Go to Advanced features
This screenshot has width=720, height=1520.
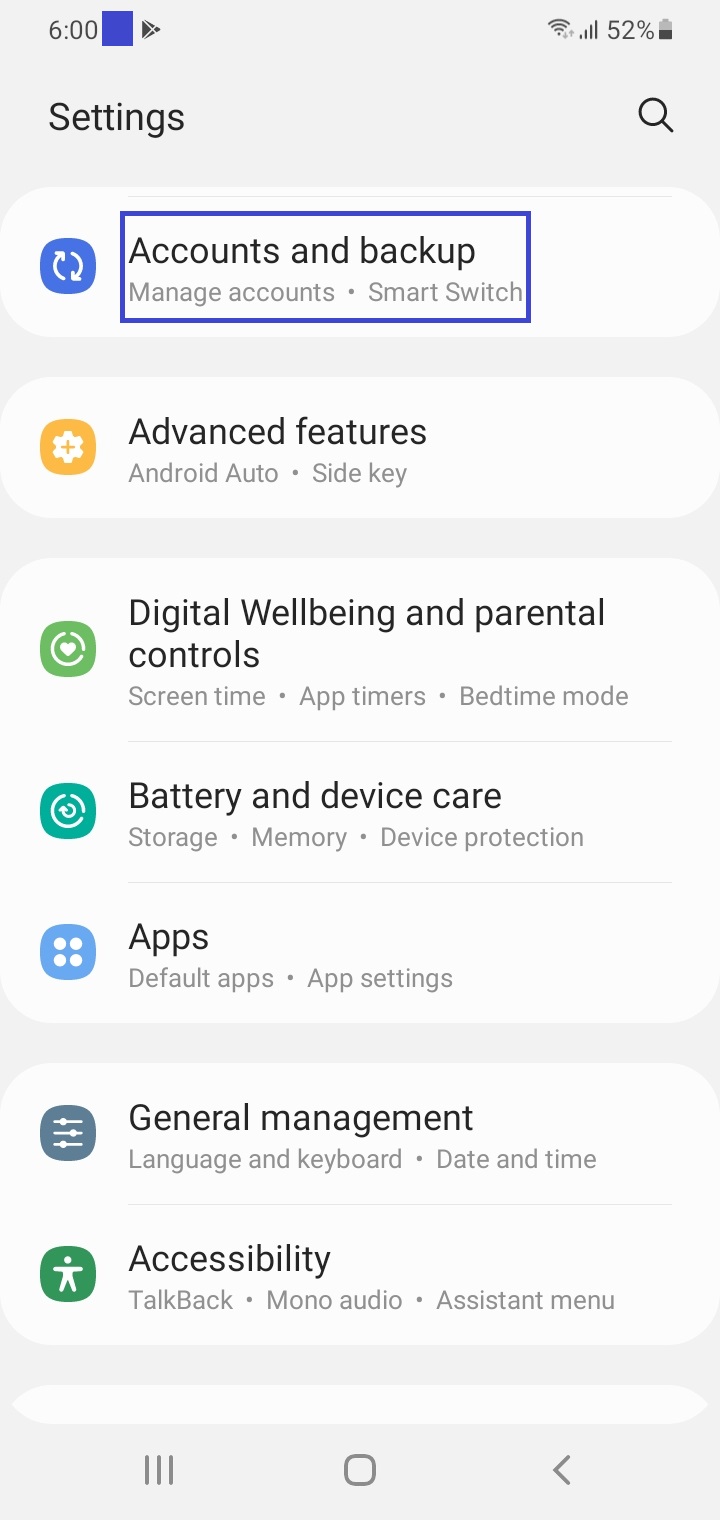[x=360, y=448]
